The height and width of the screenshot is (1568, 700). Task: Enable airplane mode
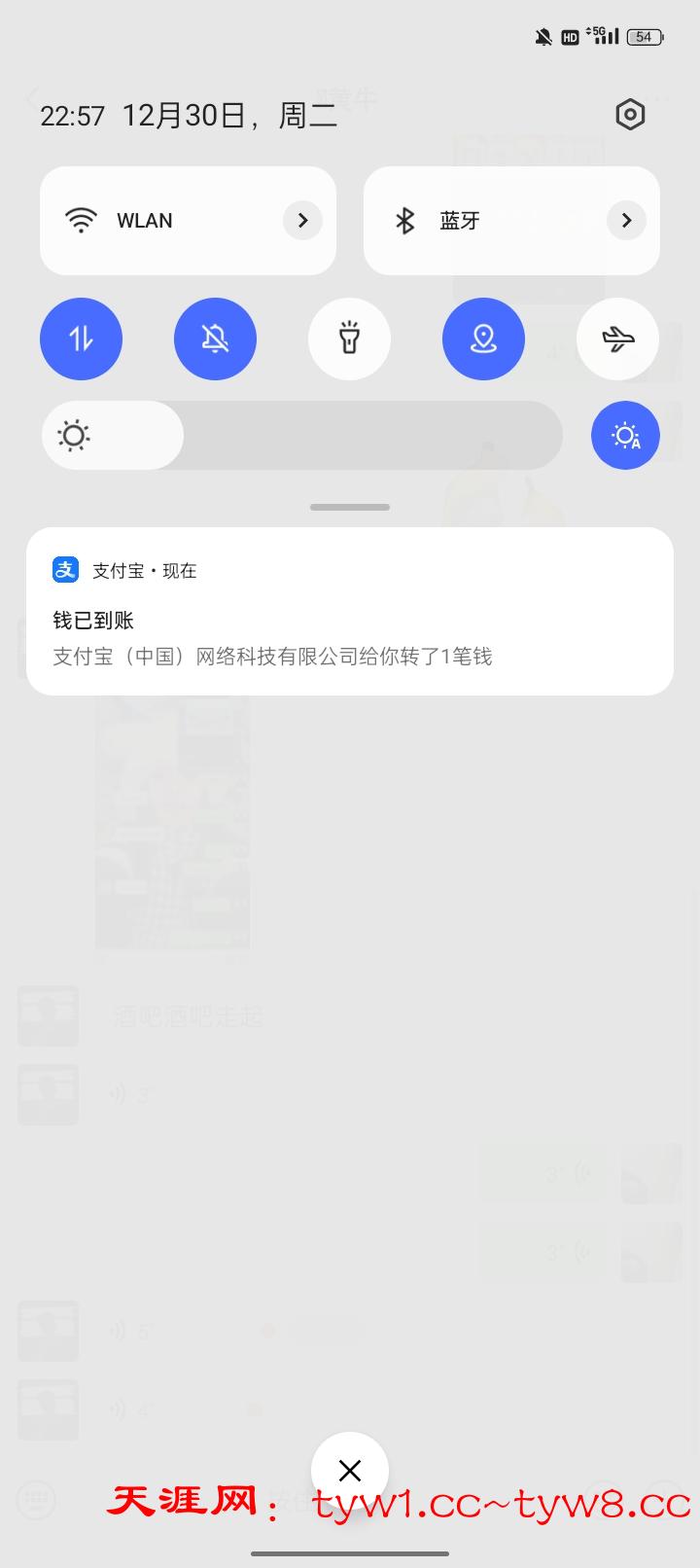617,339
